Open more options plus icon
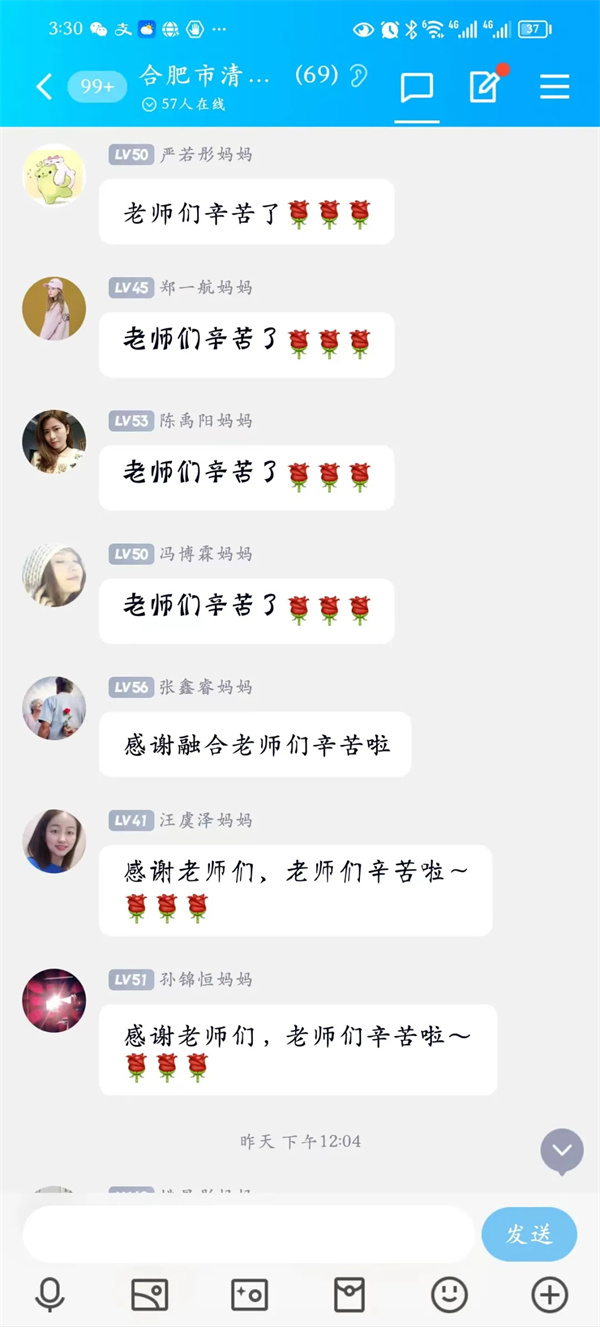Viewport: 600px width, 1327px height. [x=549, y=1295]
